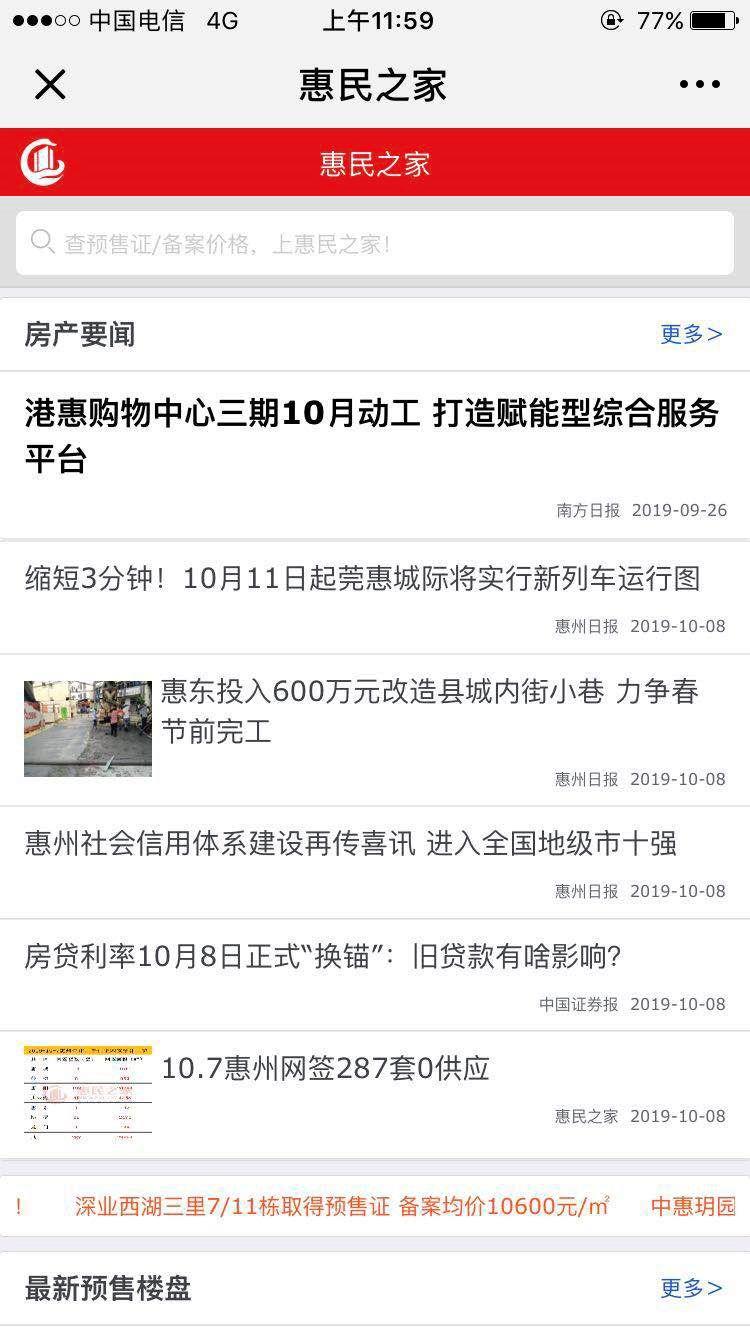The image size is (750, 1334).
Task: Tap the search box for 预售证/备案价格
Action: [x=375, y=243]
